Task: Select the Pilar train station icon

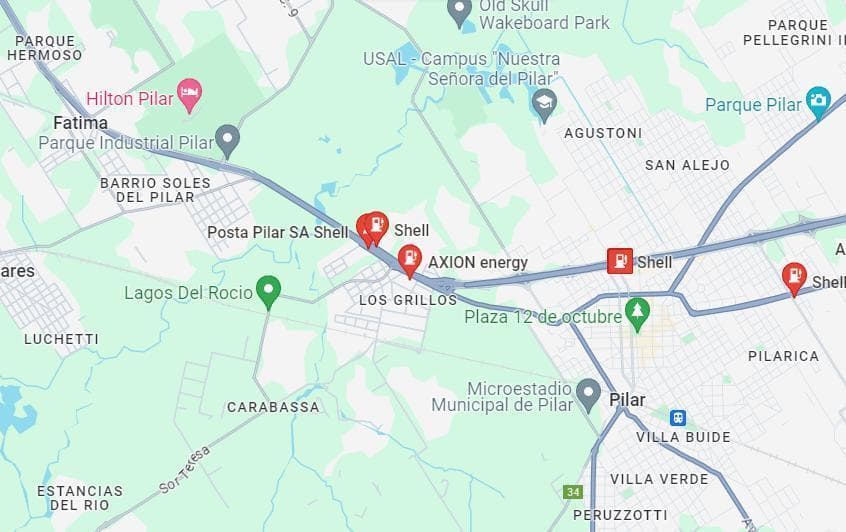Action: 678,418
